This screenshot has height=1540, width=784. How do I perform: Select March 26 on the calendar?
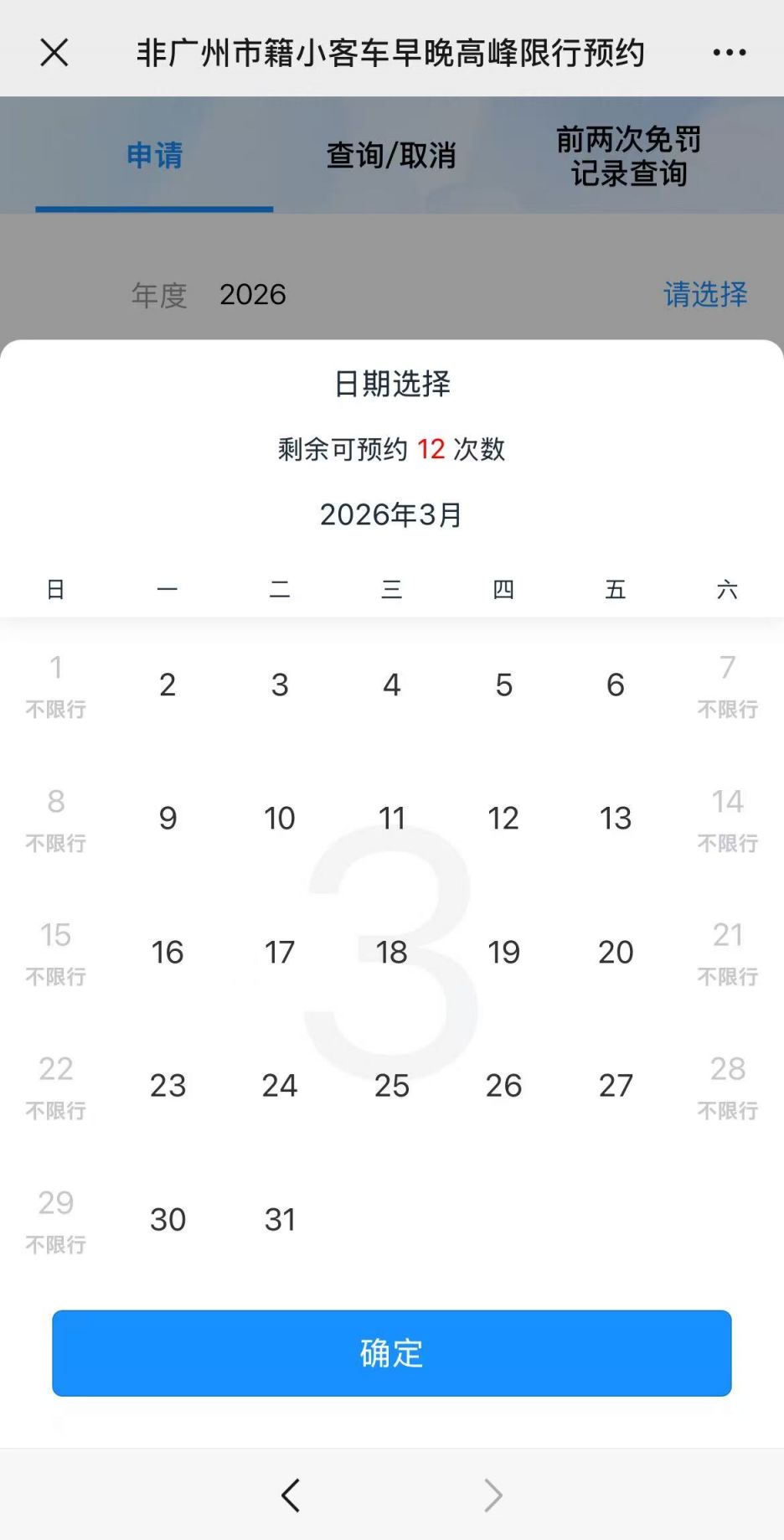503,1086
